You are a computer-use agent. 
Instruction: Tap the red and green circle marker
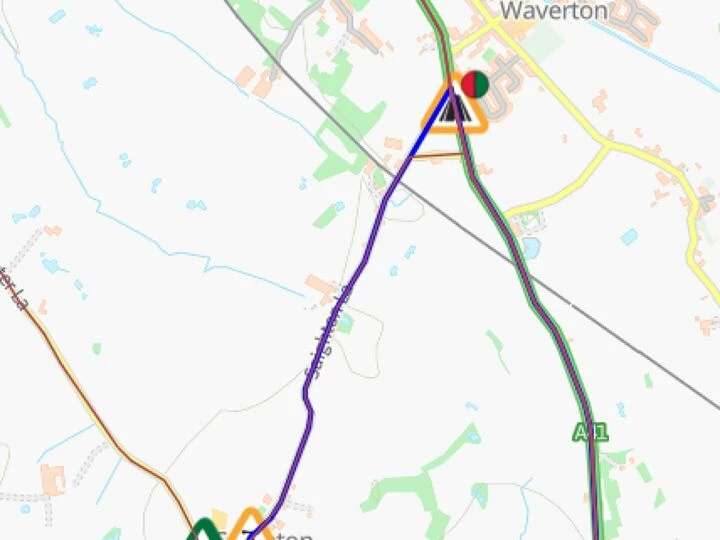click(474, 84)
